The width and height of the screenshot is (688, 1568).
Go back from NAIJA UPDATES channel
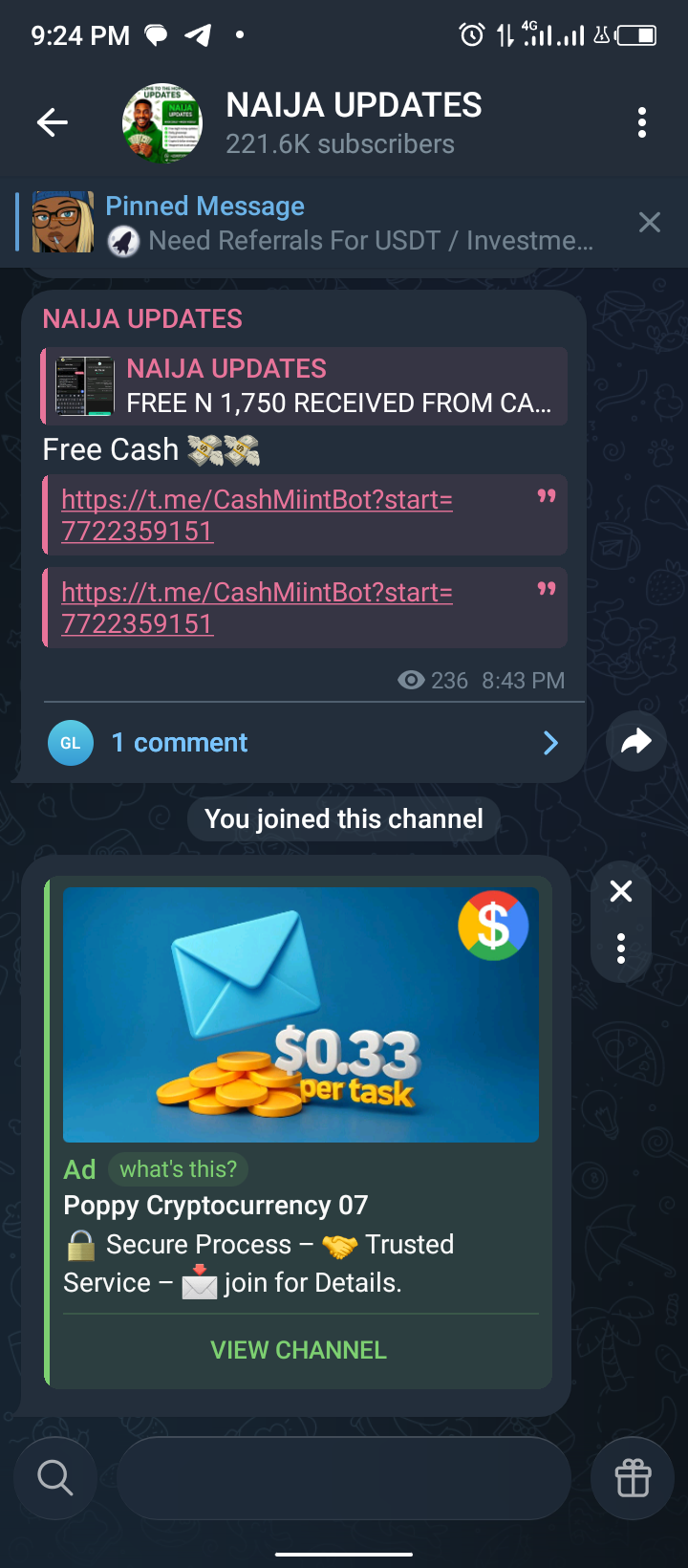53,122
